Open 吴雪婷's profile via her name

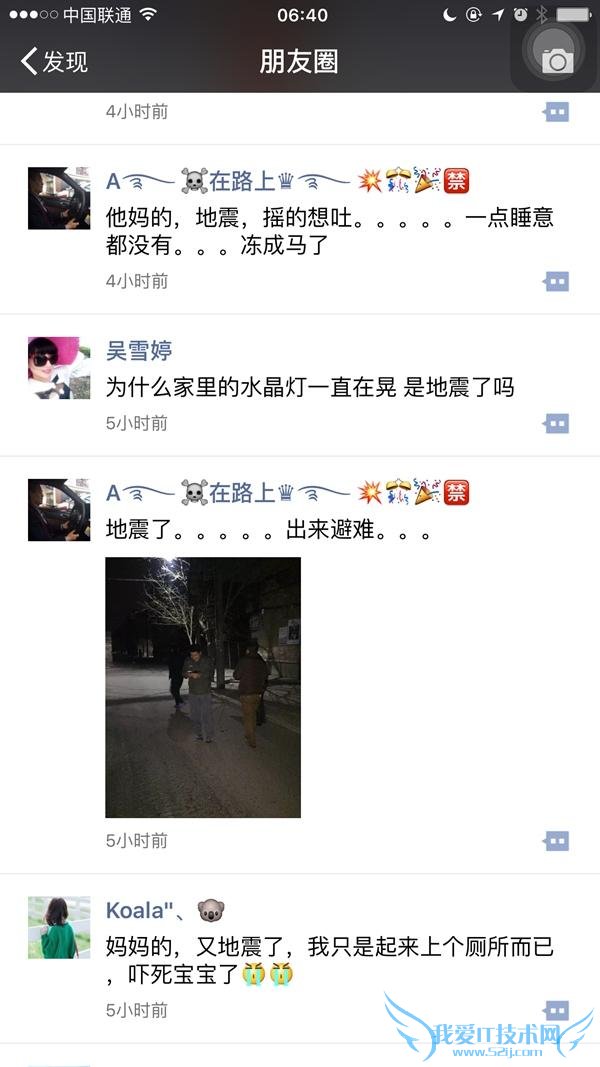pos(139,351)
